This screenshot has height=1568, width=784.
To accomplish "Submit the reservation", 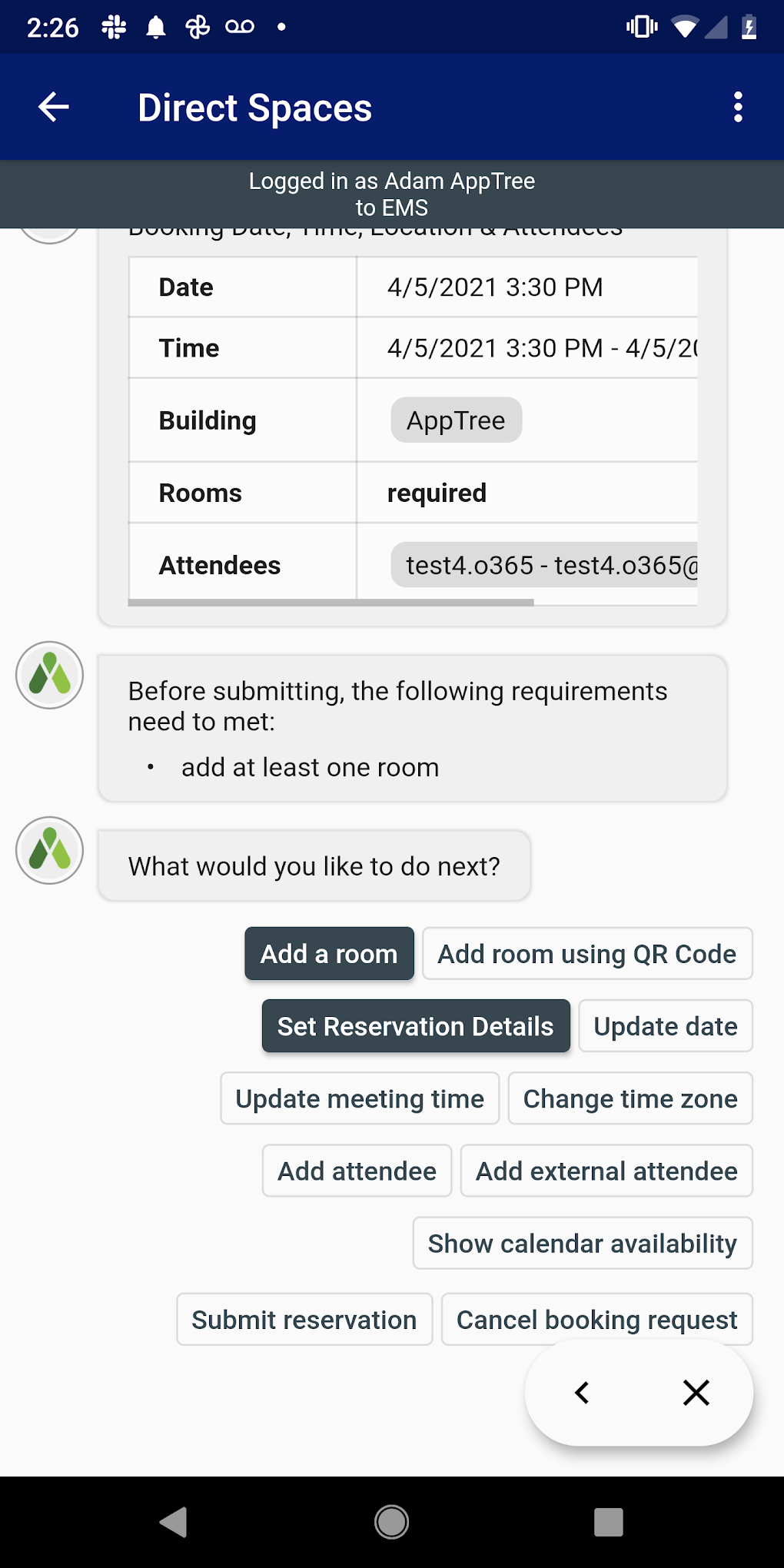I will click(304, 1319).
